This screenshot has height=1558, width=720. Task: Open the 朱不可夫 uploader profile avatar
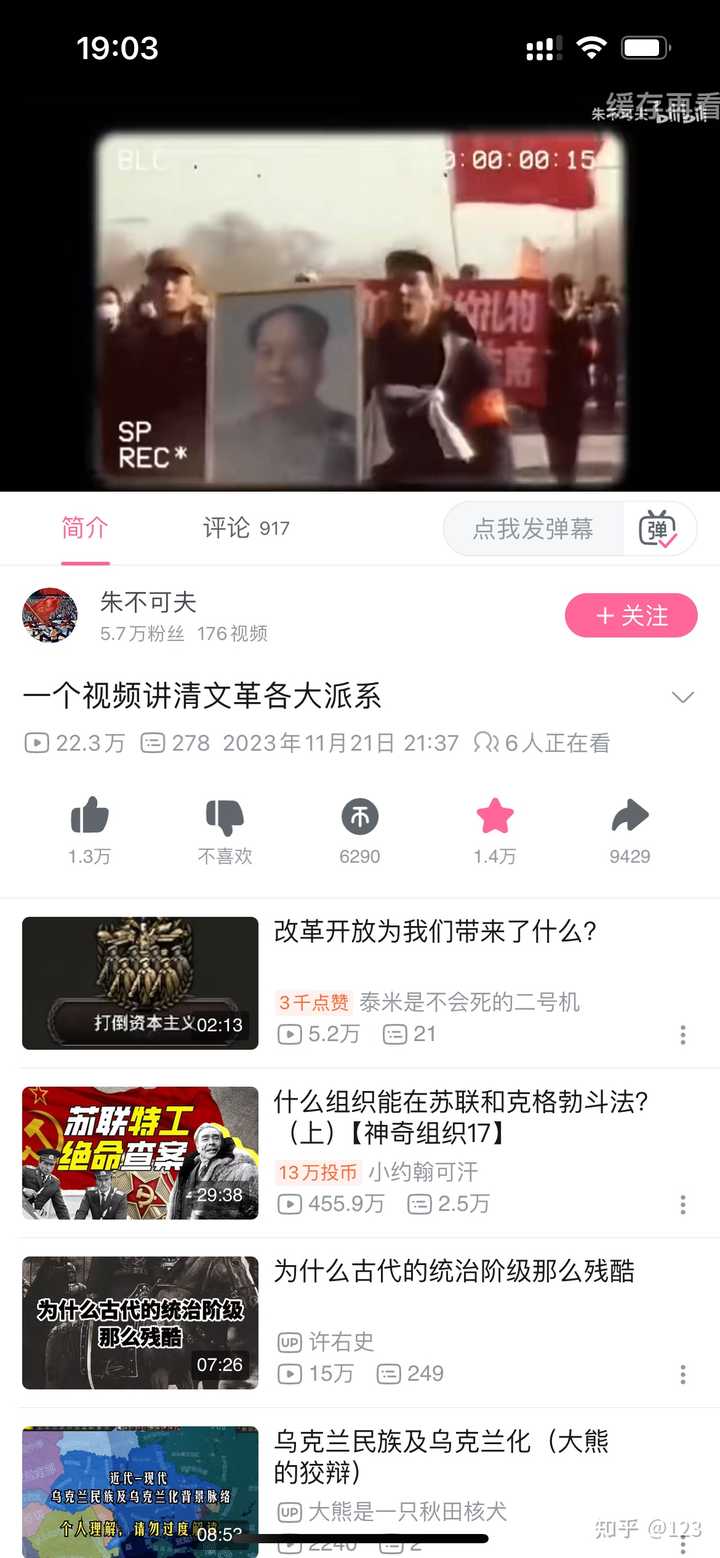[x=50, y=615]
